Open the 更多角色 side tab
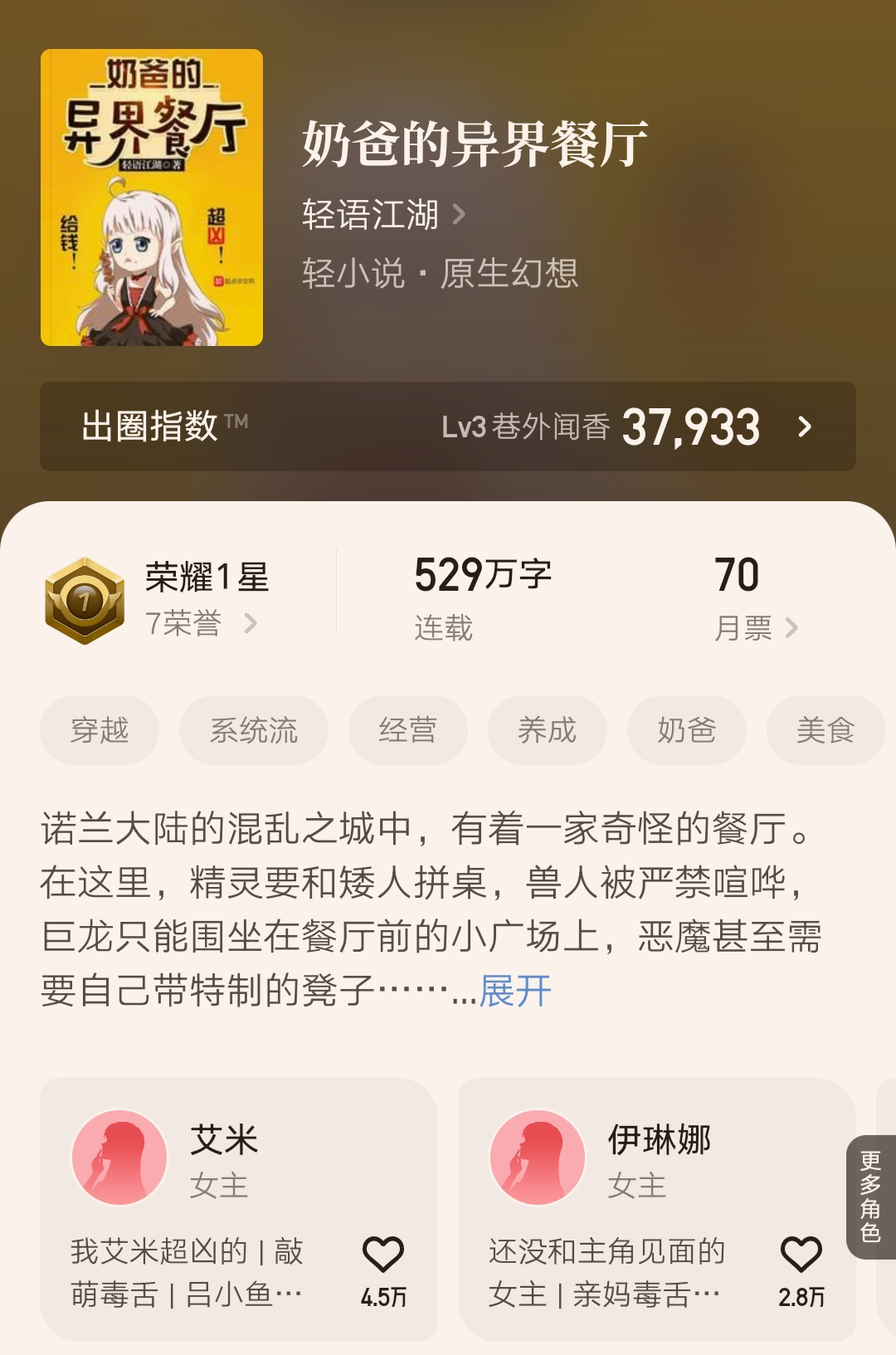 pos(869,1195)
